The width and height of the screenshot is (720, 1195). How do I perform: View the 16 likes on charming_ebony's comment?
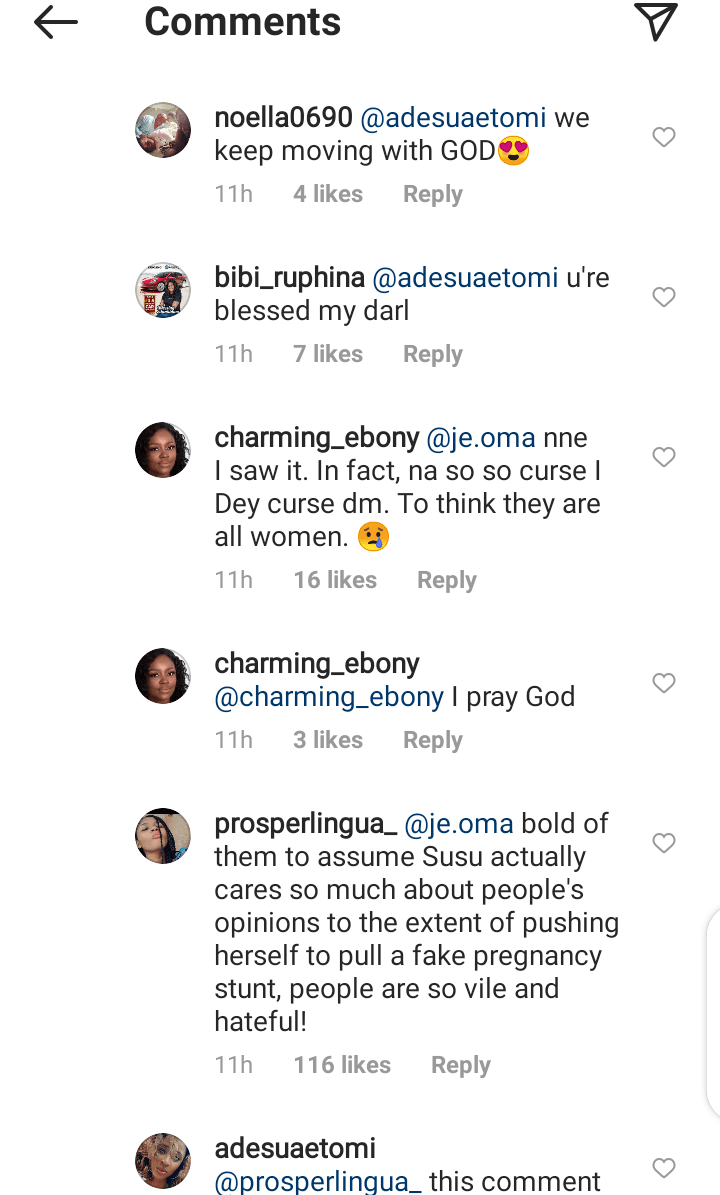(335, 580)
